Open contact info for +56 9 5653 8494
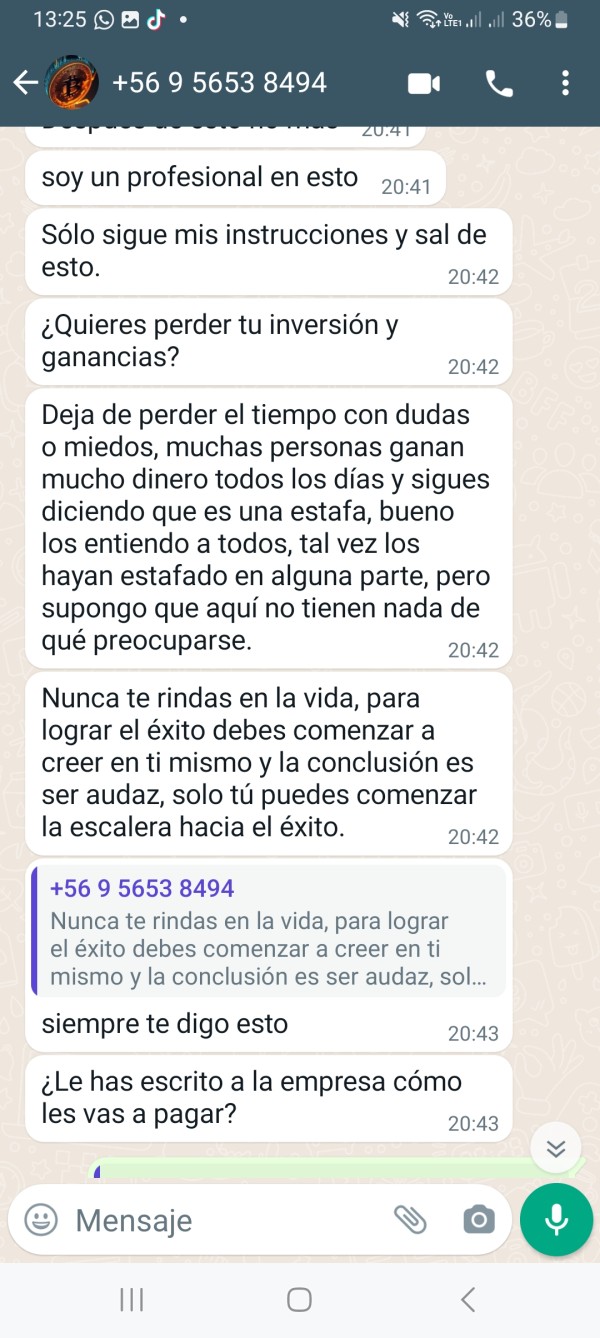 click(x=219, y=83)
